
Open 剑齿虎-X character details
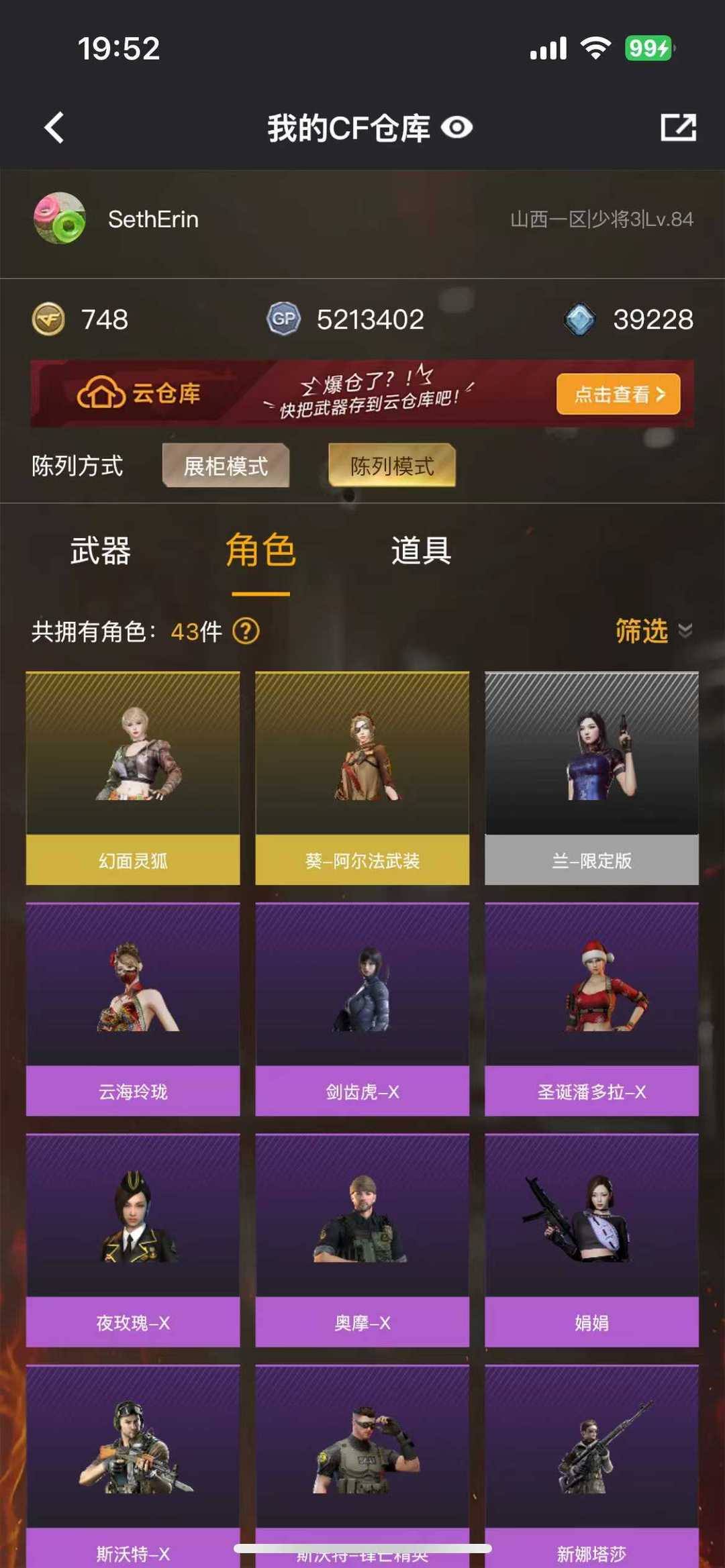coord(362,1009)
